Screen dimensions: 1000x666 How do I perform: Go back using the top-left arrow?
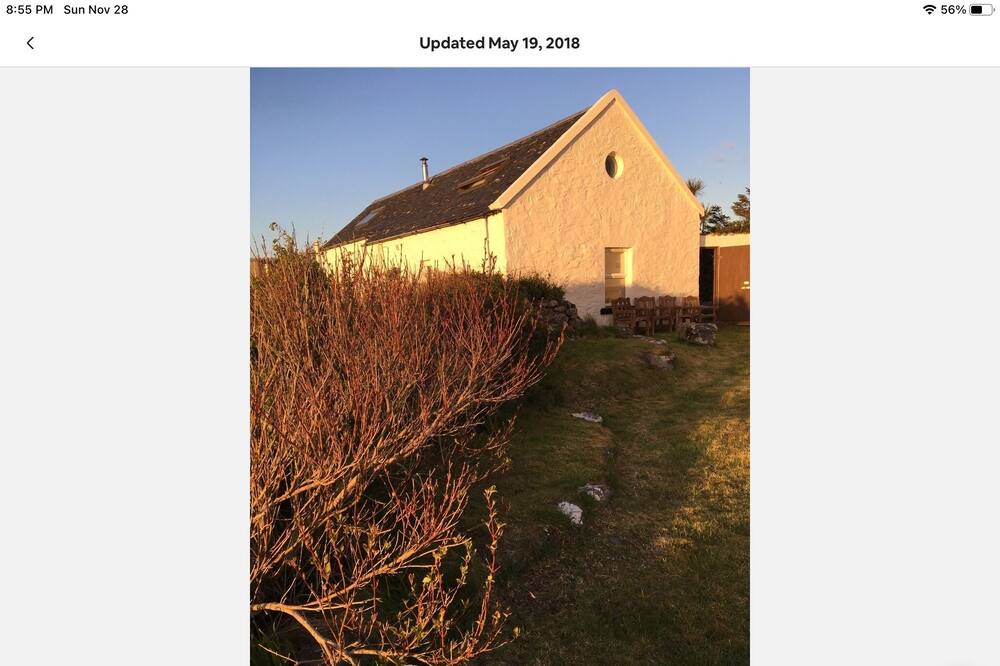pyautogui.click(x=30, y=43)
